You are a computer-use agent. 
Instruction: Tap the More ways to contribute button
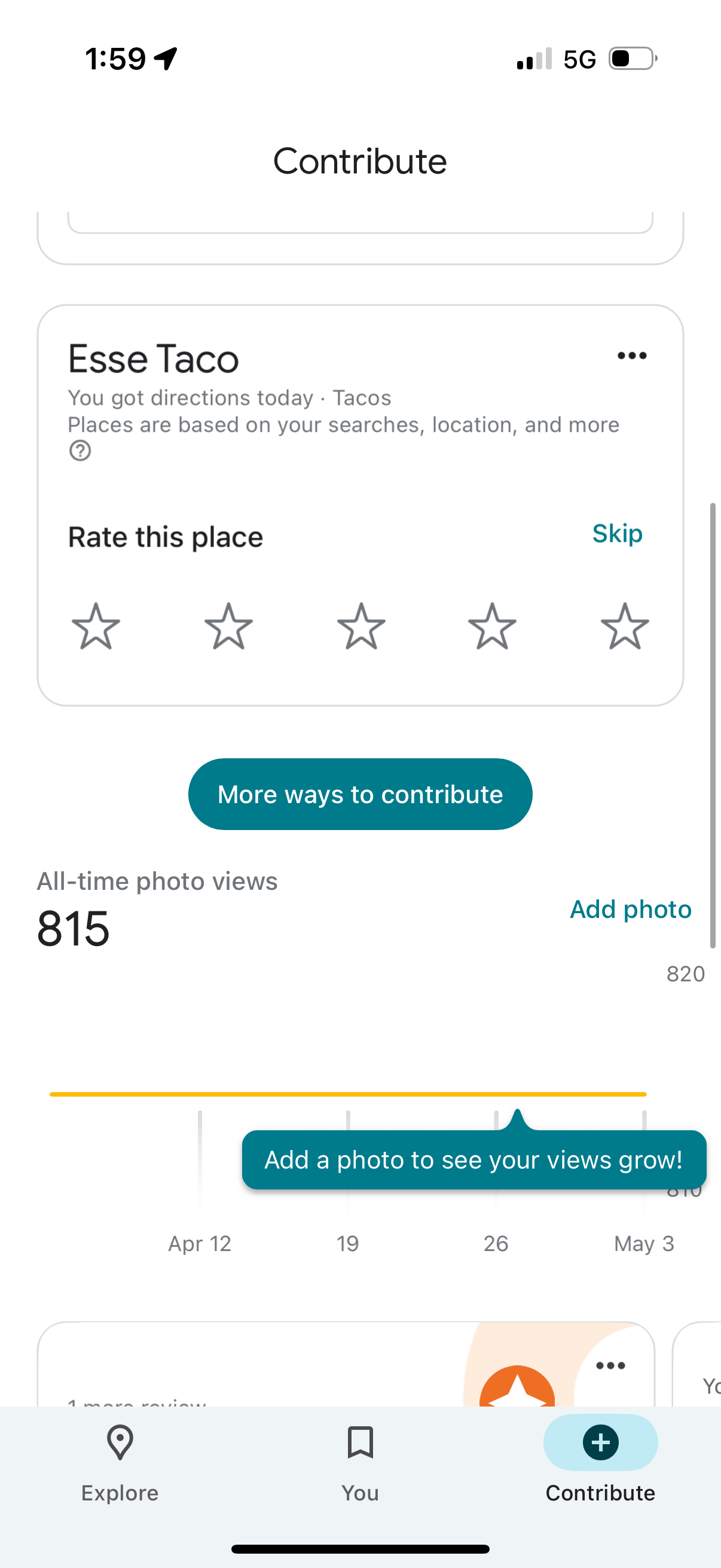(x=360, y=794)
